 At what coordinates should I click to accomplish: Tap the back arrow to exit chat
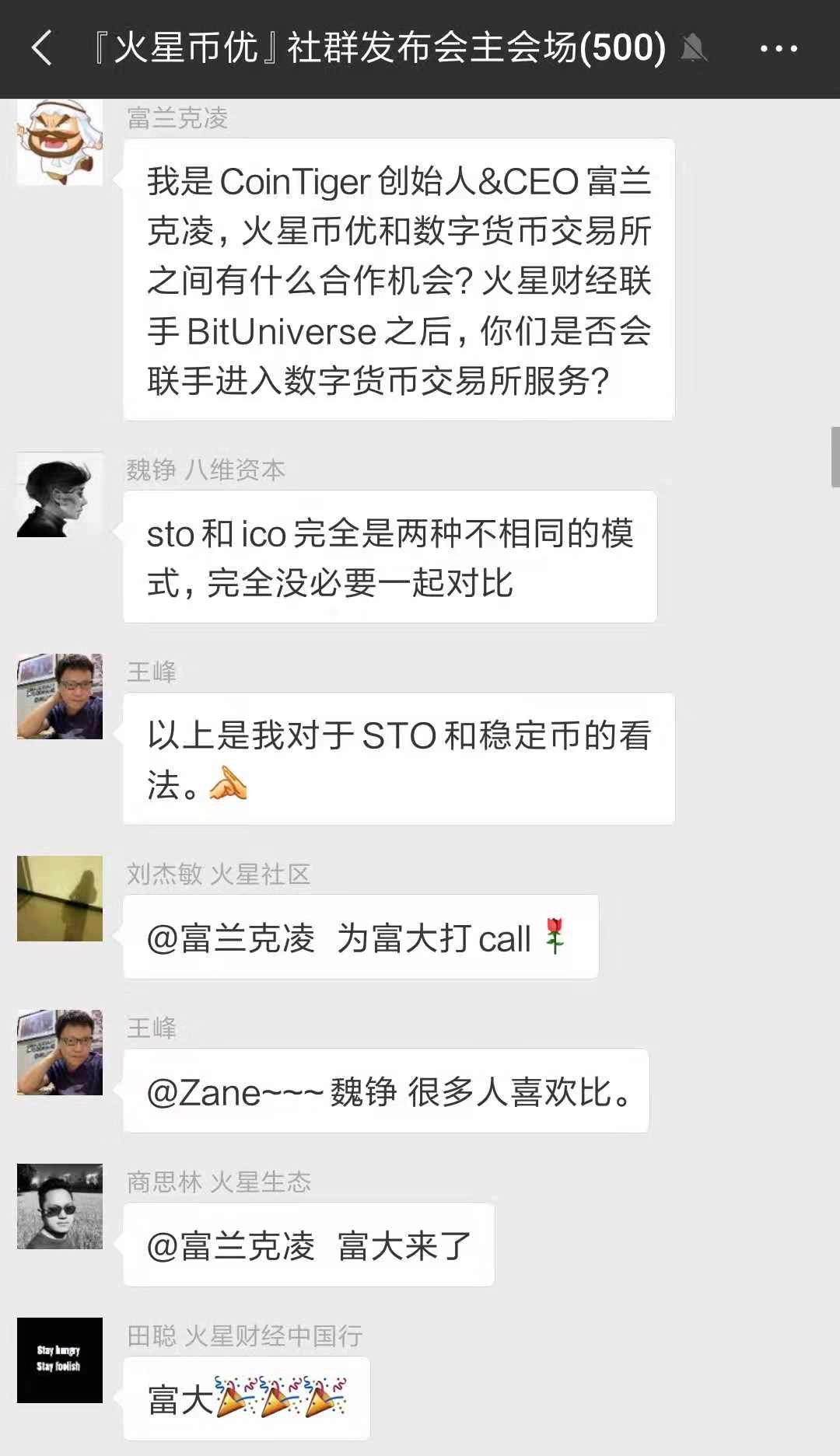click(x=43, y=49)
